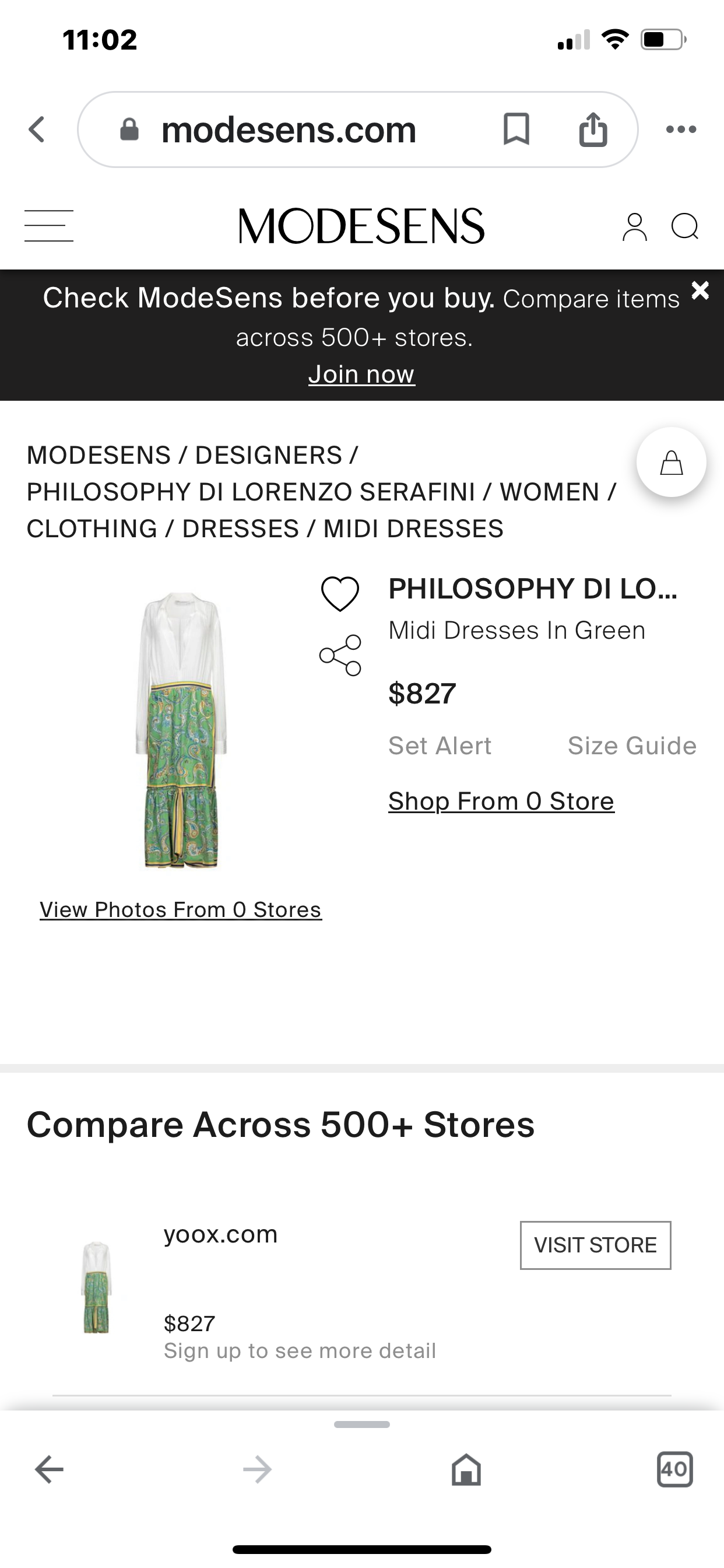The image size is (724, 1568).
Task: Open the shopping bag button
Action: [671, 463]
